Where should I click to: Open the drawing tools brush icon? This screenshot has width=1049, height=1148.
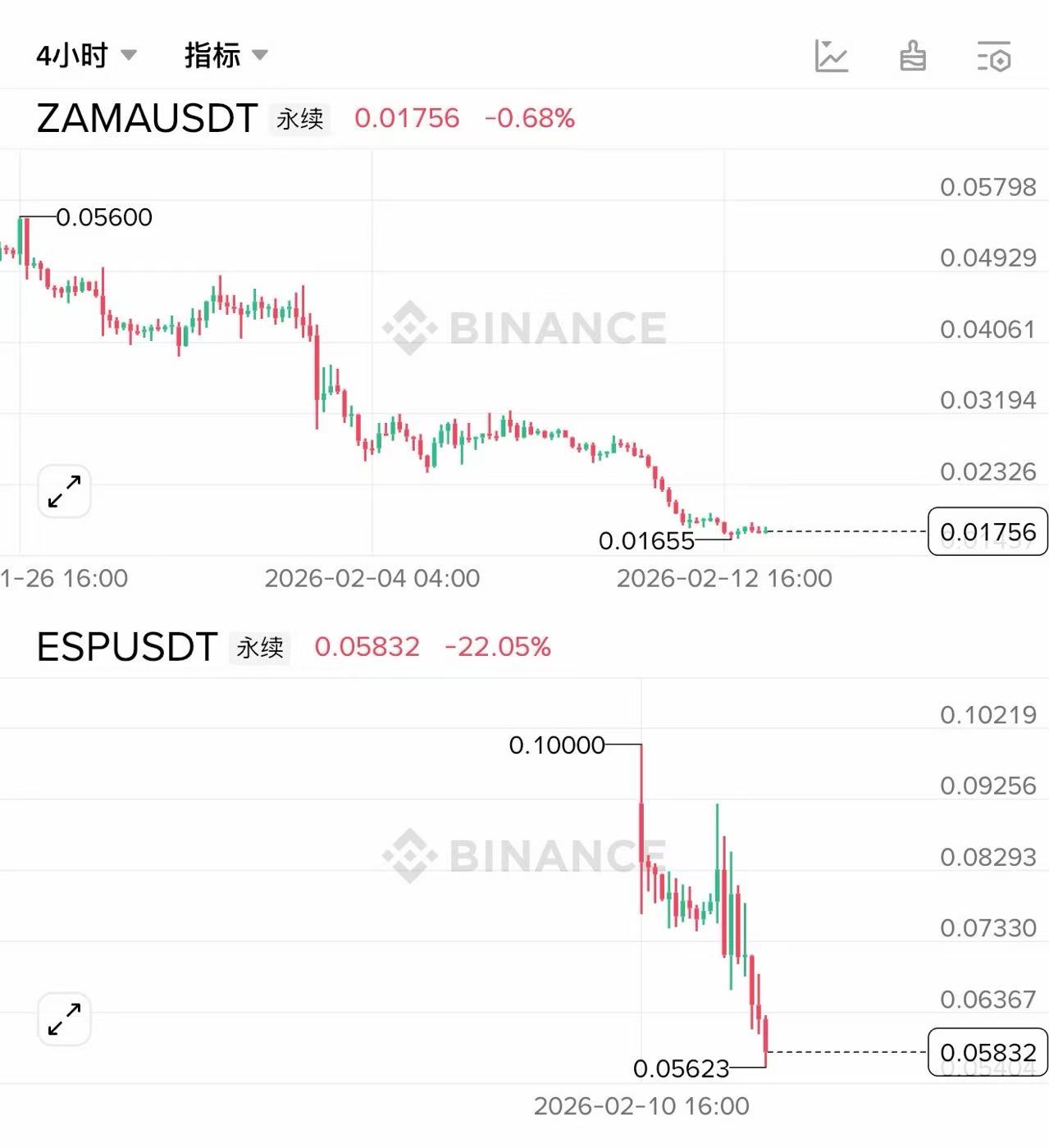[913, 57]
